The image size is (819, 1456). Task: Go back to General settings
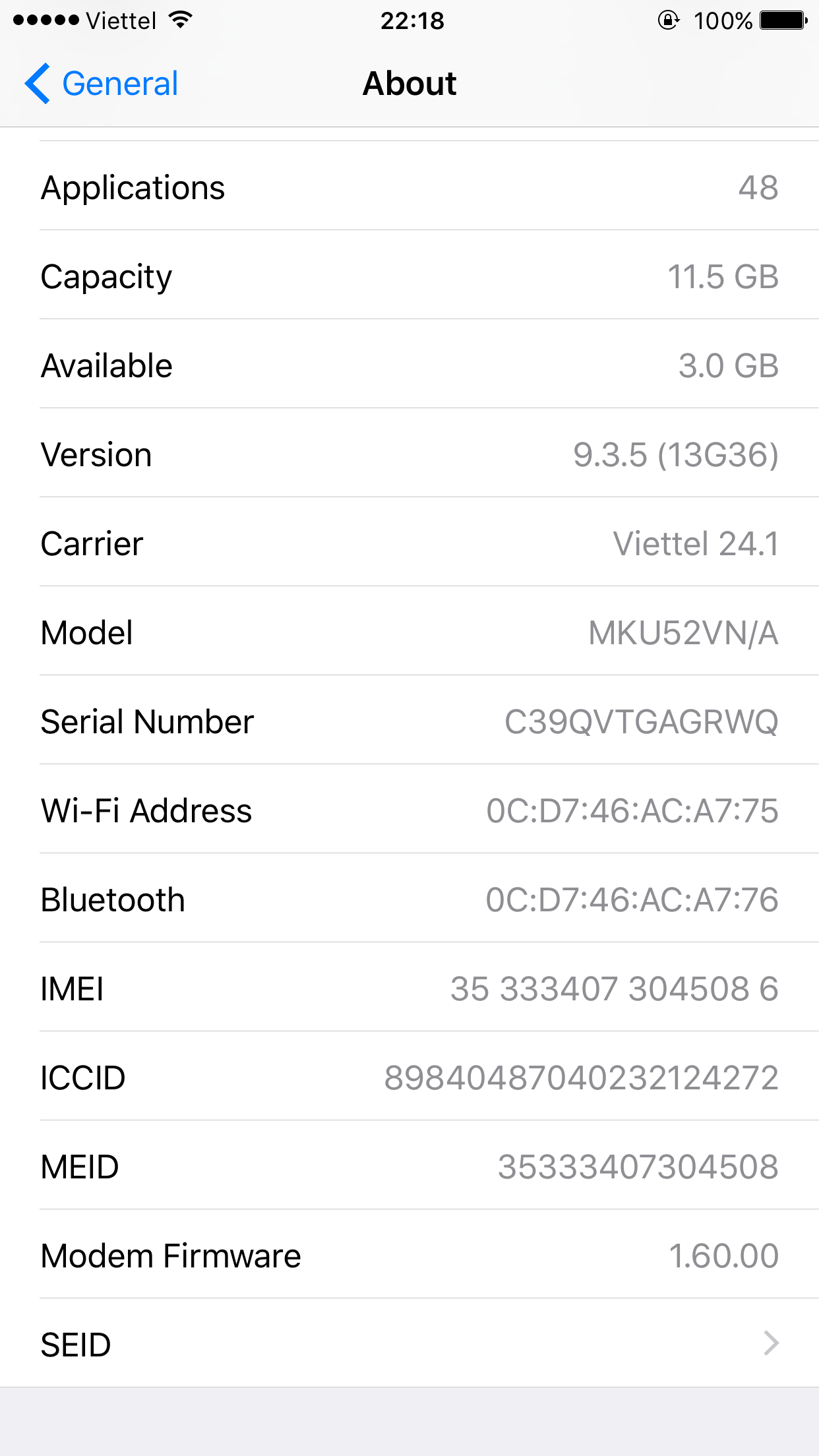101,84
